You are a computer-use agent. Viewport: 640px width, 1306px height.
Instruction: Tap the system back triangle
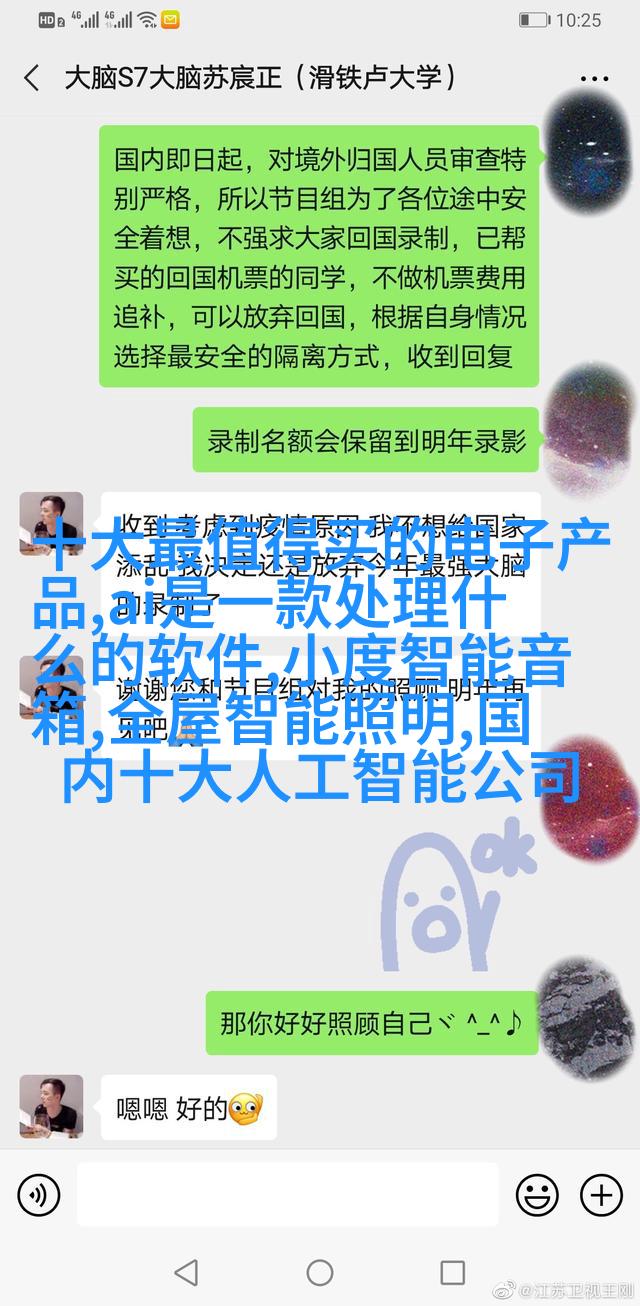[186, 1272]
